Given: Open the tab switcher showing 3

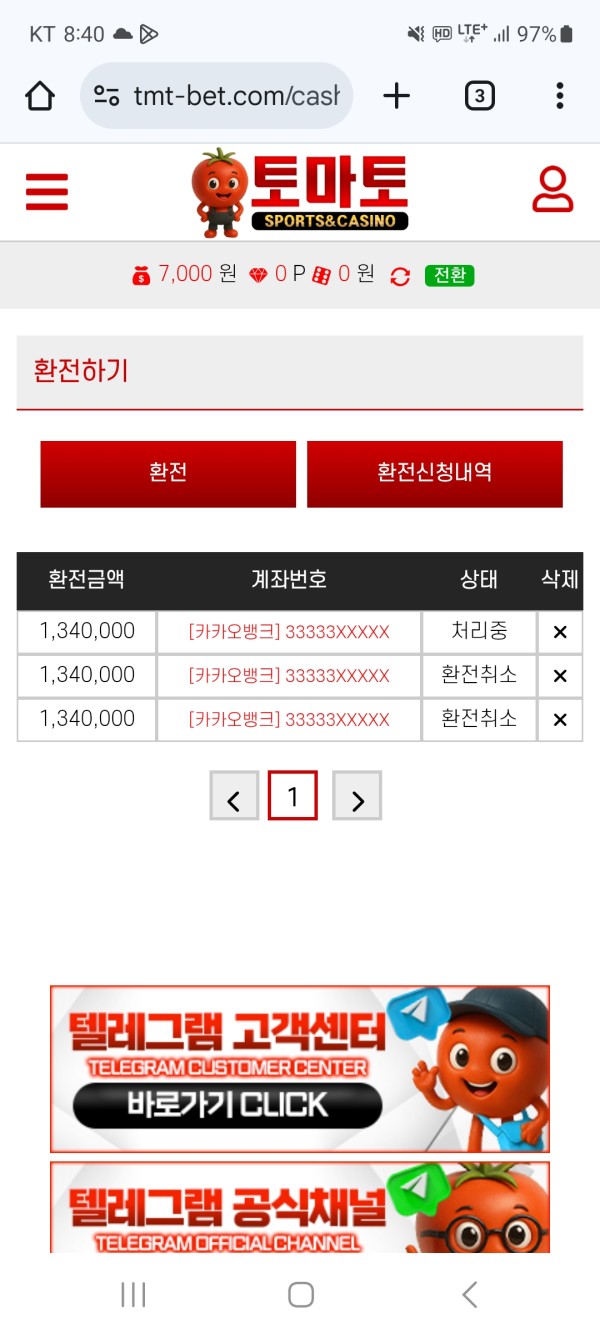Looking at the screenshot, I should pos(479,96).
